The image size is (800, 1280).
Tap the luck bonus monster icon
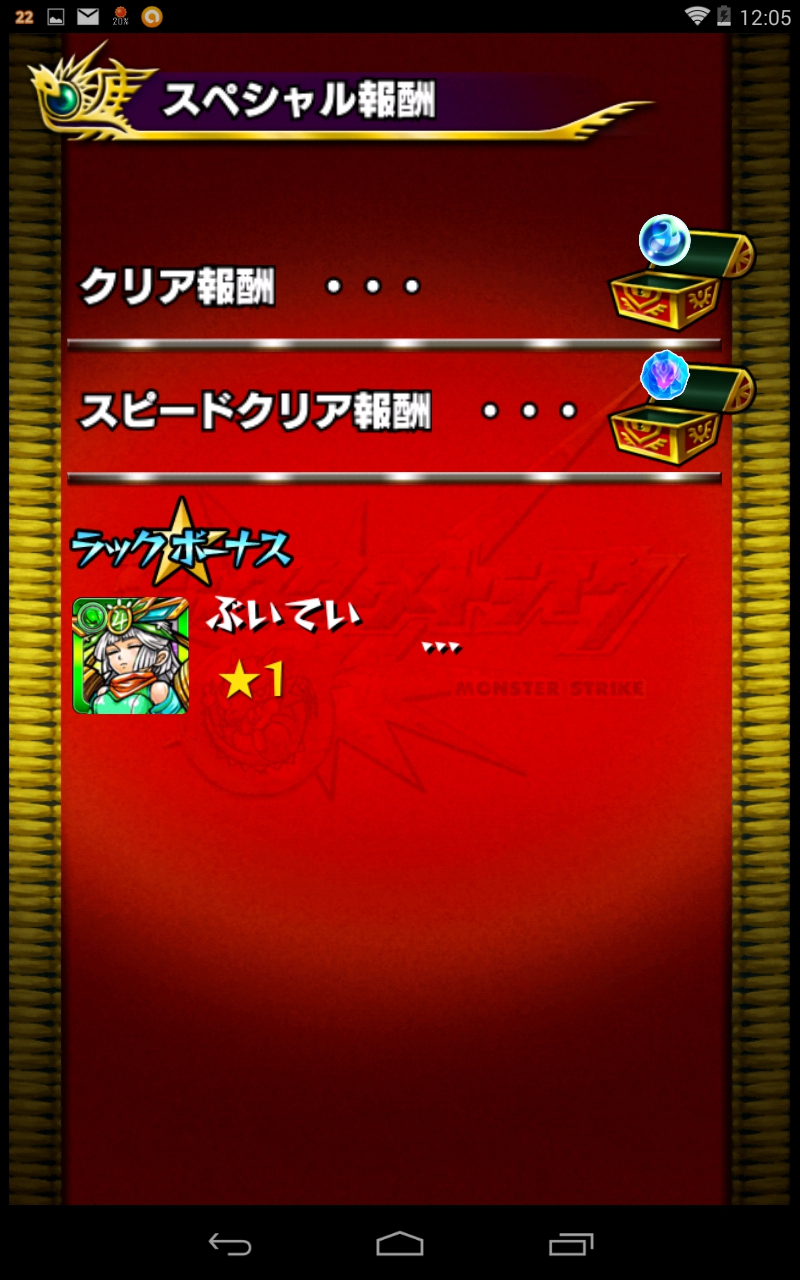click(131, 655)
